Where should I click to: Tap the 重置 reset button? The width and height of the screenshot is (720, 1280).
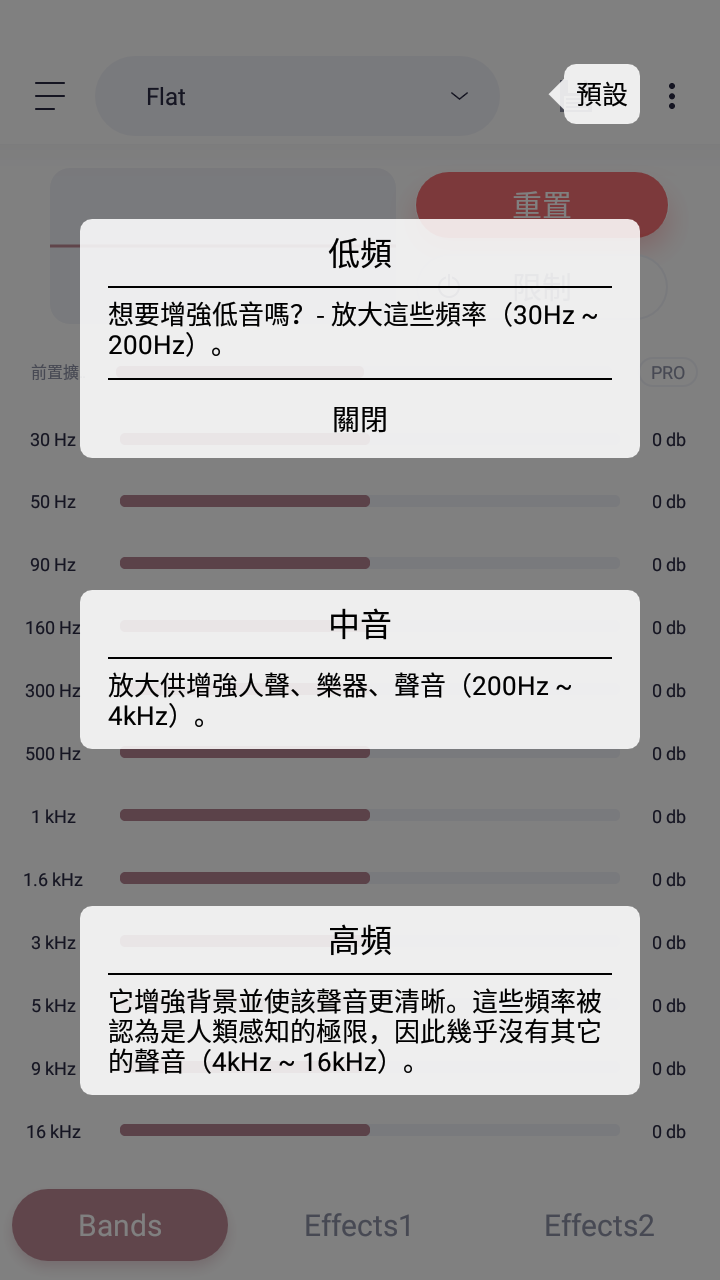(x=541, y=204)
